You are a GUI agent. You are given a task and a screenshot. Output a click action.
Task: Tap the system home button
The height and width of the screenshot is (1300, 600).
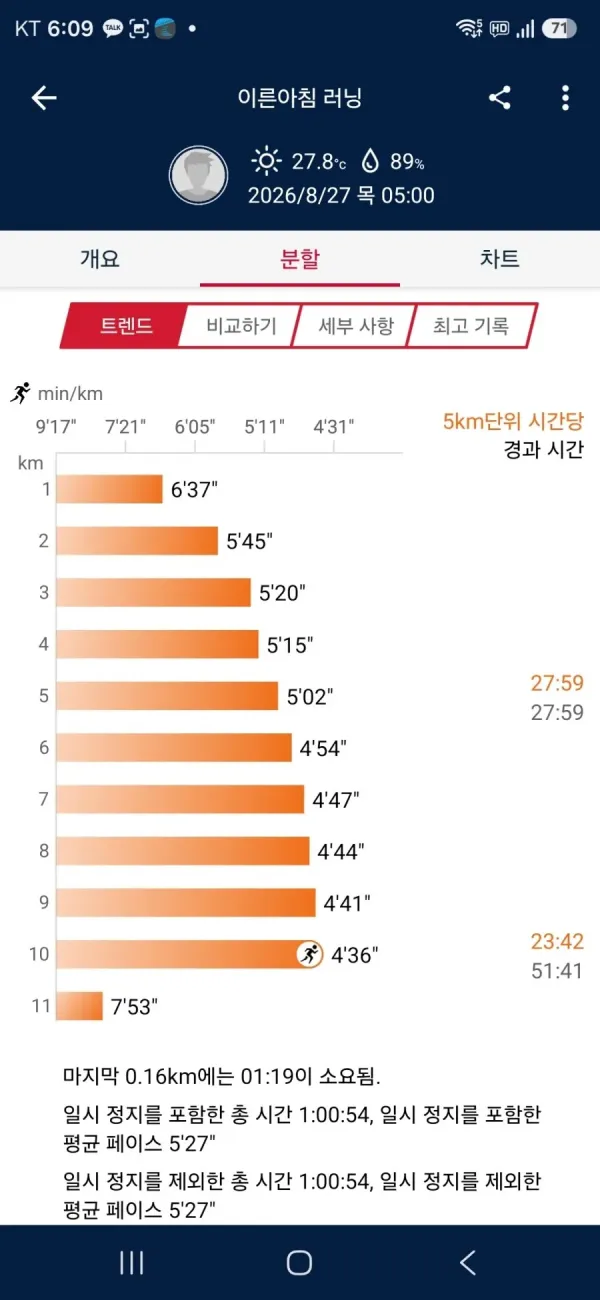(x=299, y=1262)
